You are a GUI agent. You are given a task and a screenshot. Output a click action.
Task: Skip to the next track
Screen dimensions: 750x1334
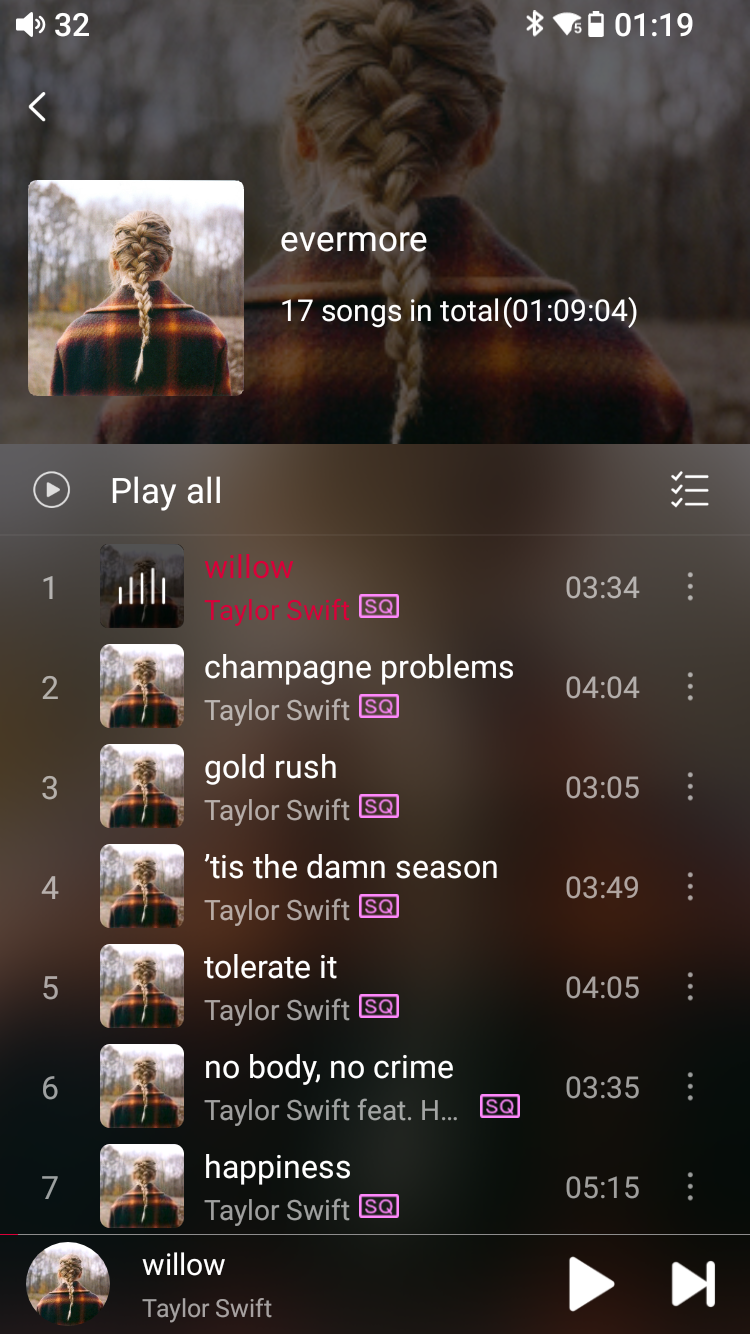(x=692, y=1284)
